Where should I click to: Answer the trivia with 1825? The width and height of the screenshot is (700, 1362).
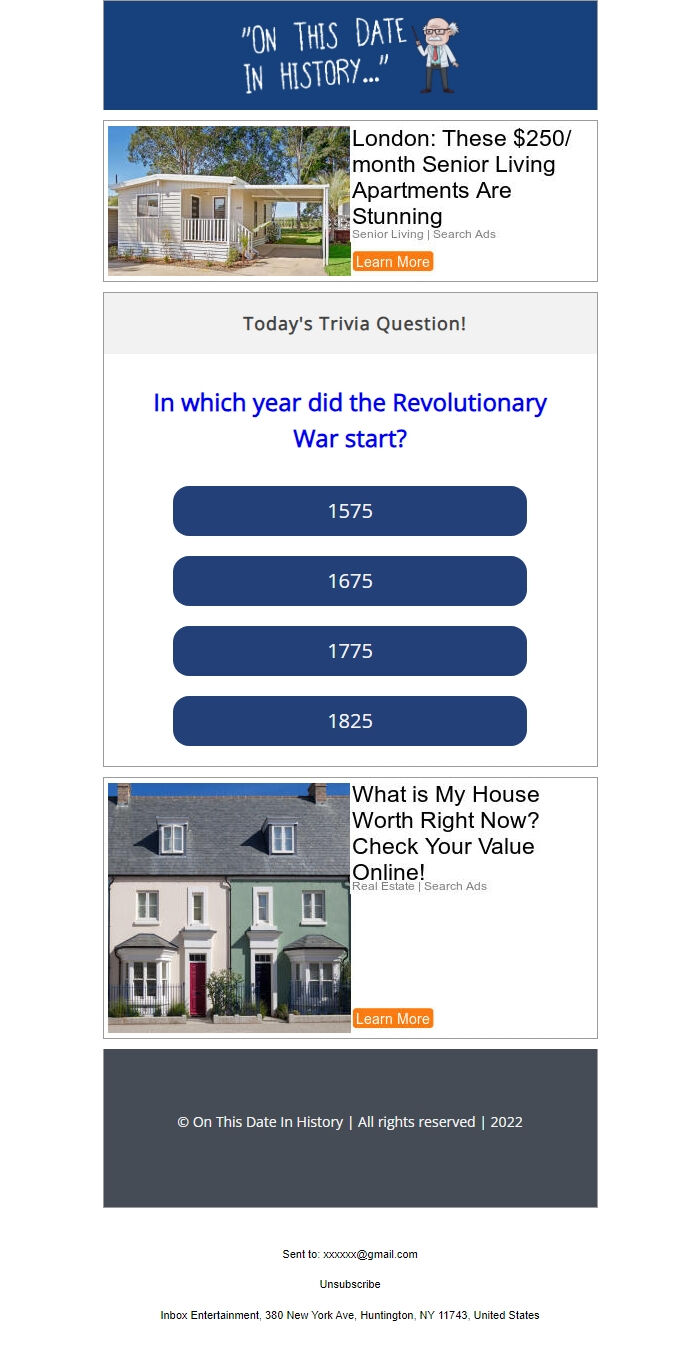click(349, 721)
